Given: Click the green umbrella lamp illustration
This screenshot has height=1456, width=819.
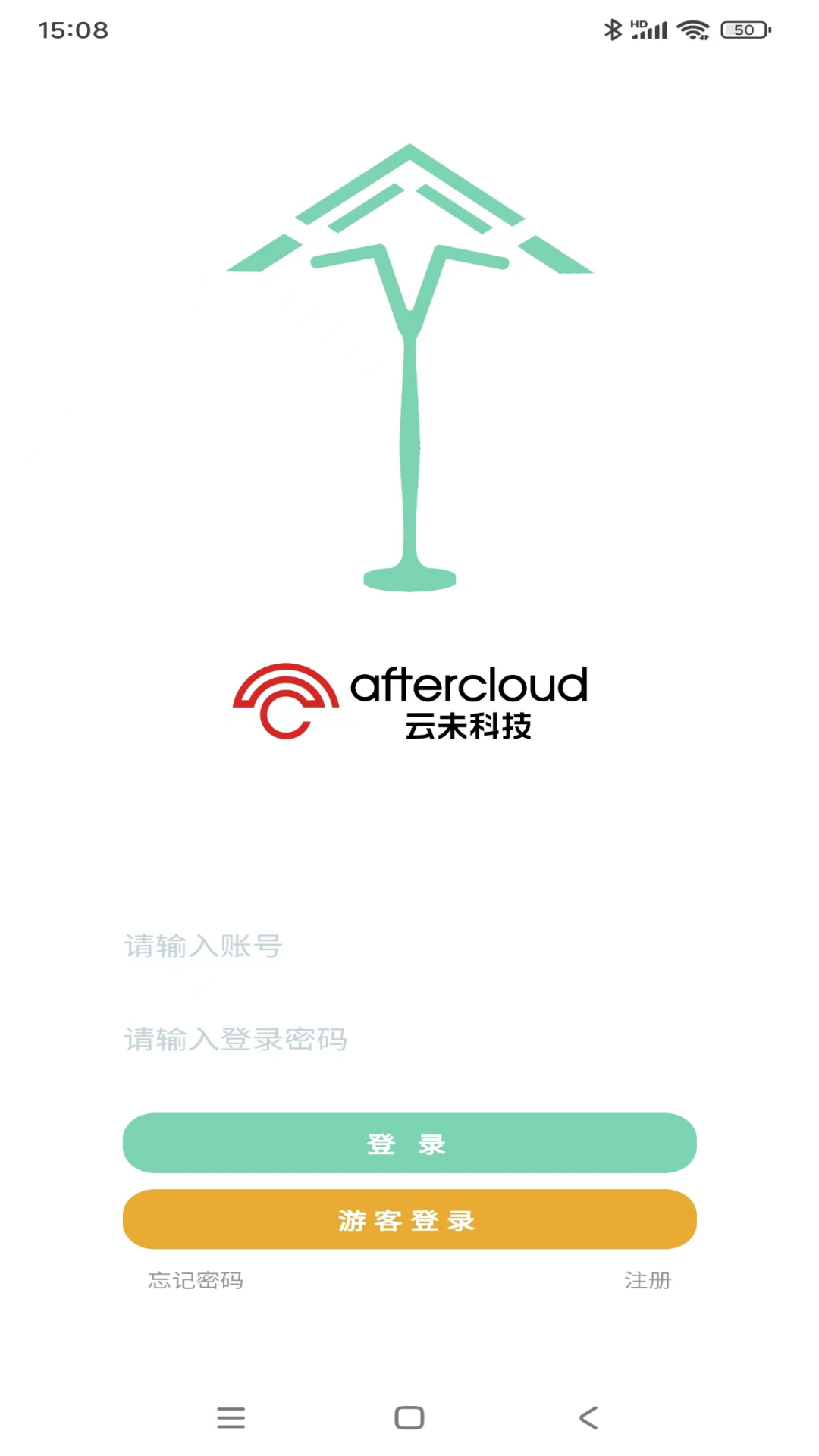Looking at the screenshot, I should [x=409, y=364].
